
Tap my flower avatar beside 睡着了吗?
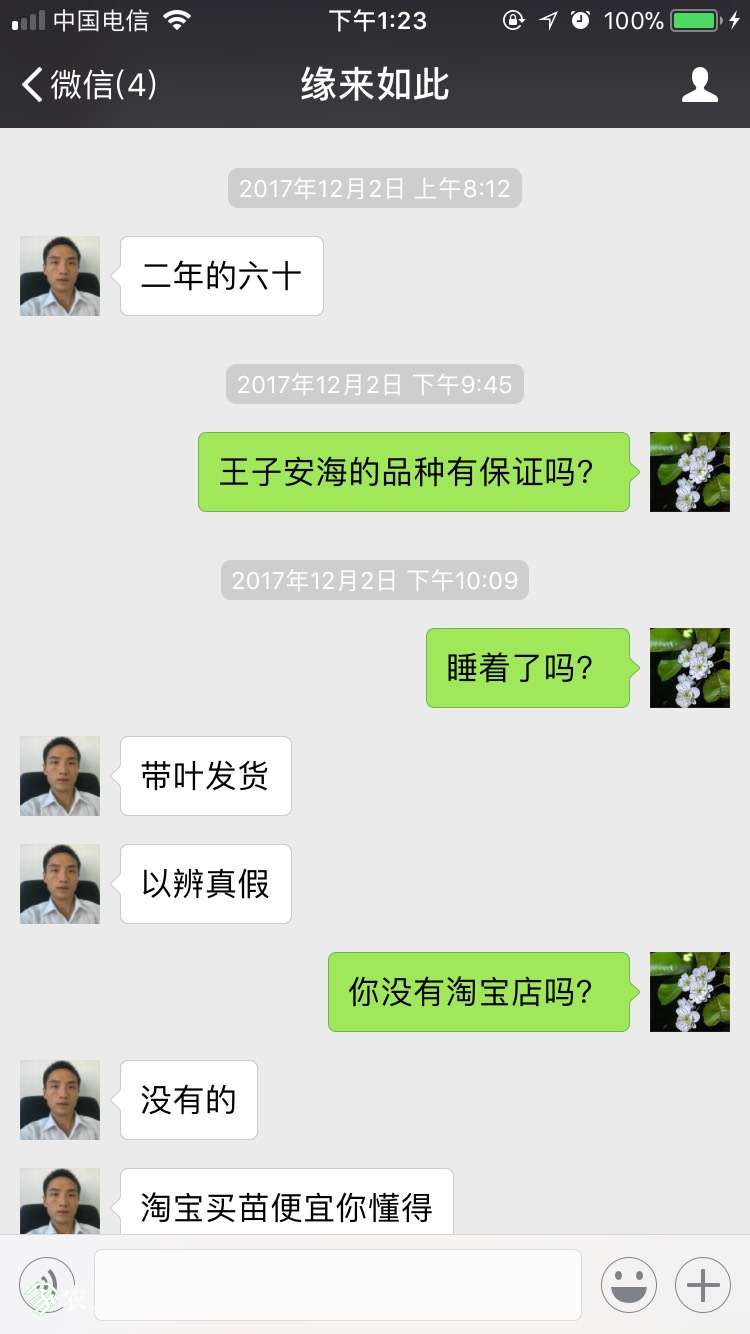(x=689, y=668)
